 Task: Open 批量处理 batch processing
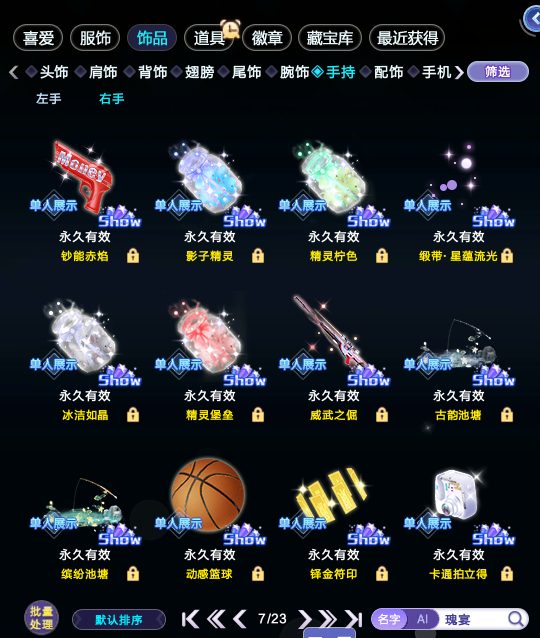41,618
